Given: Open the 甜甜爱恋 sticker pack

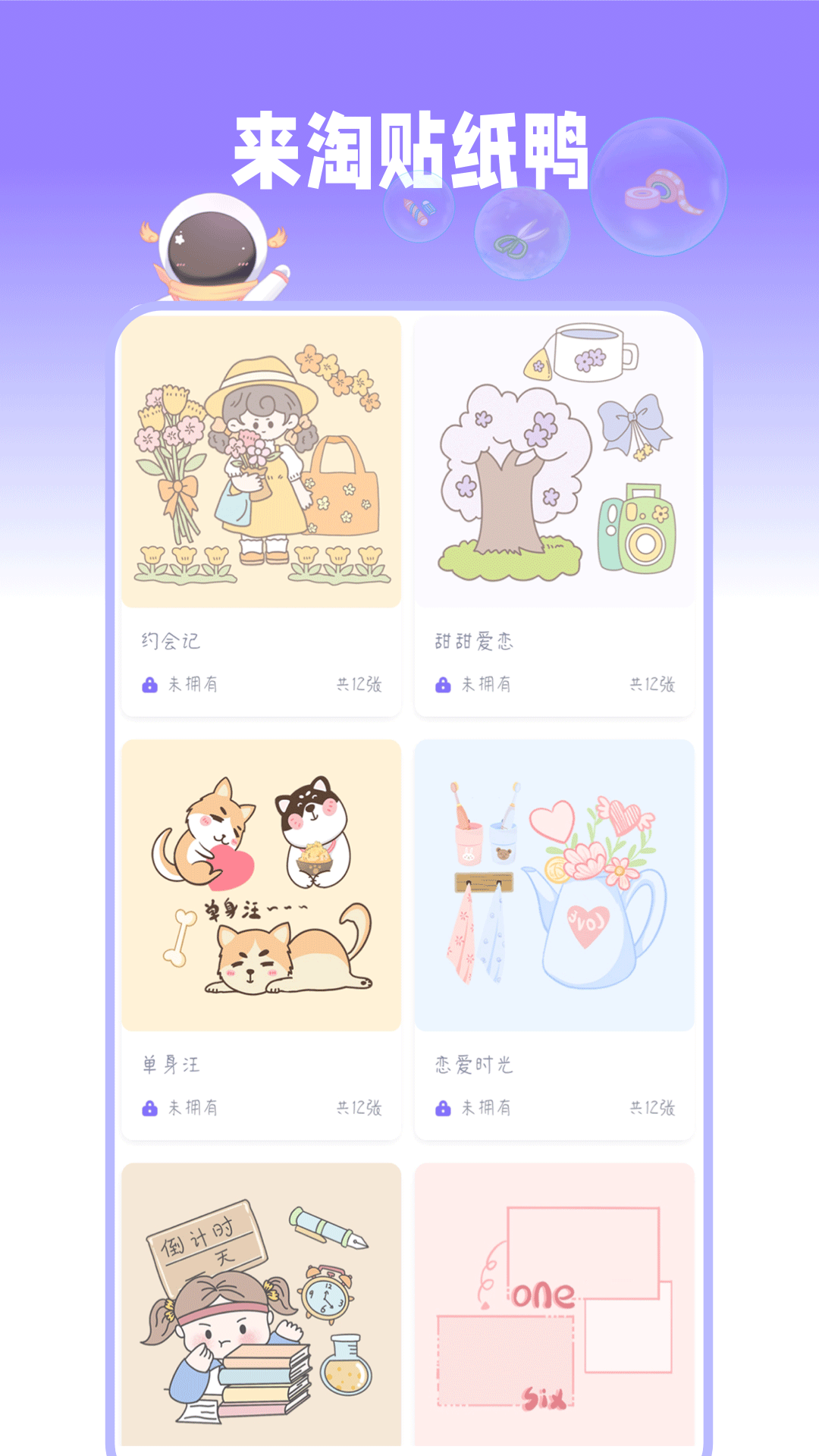Looking at the screenshot, I should tap(554, 463).
